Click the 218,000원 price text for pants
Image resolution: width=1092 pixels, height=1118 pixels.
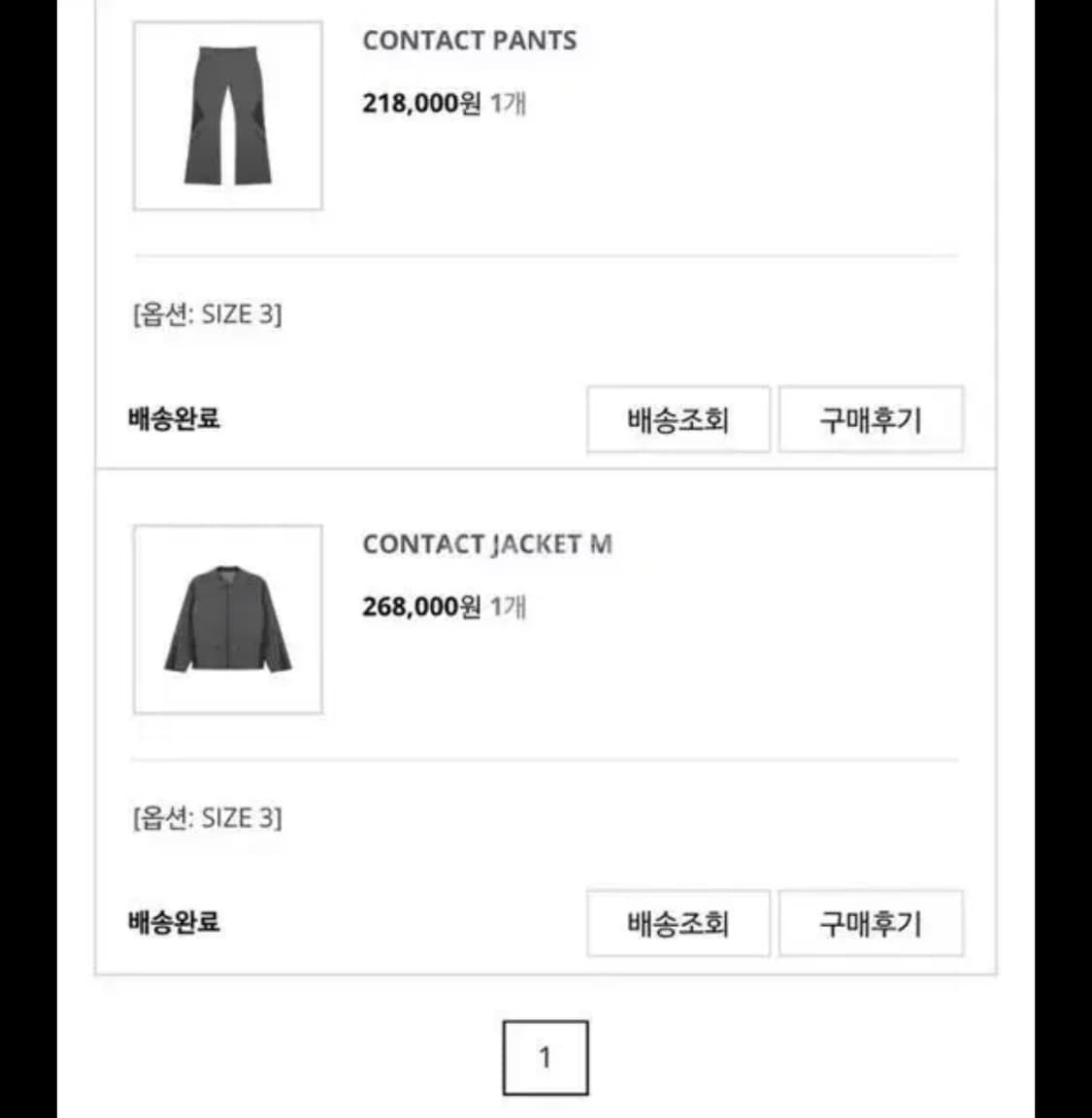pyautogui.click(x=415, y=98)
